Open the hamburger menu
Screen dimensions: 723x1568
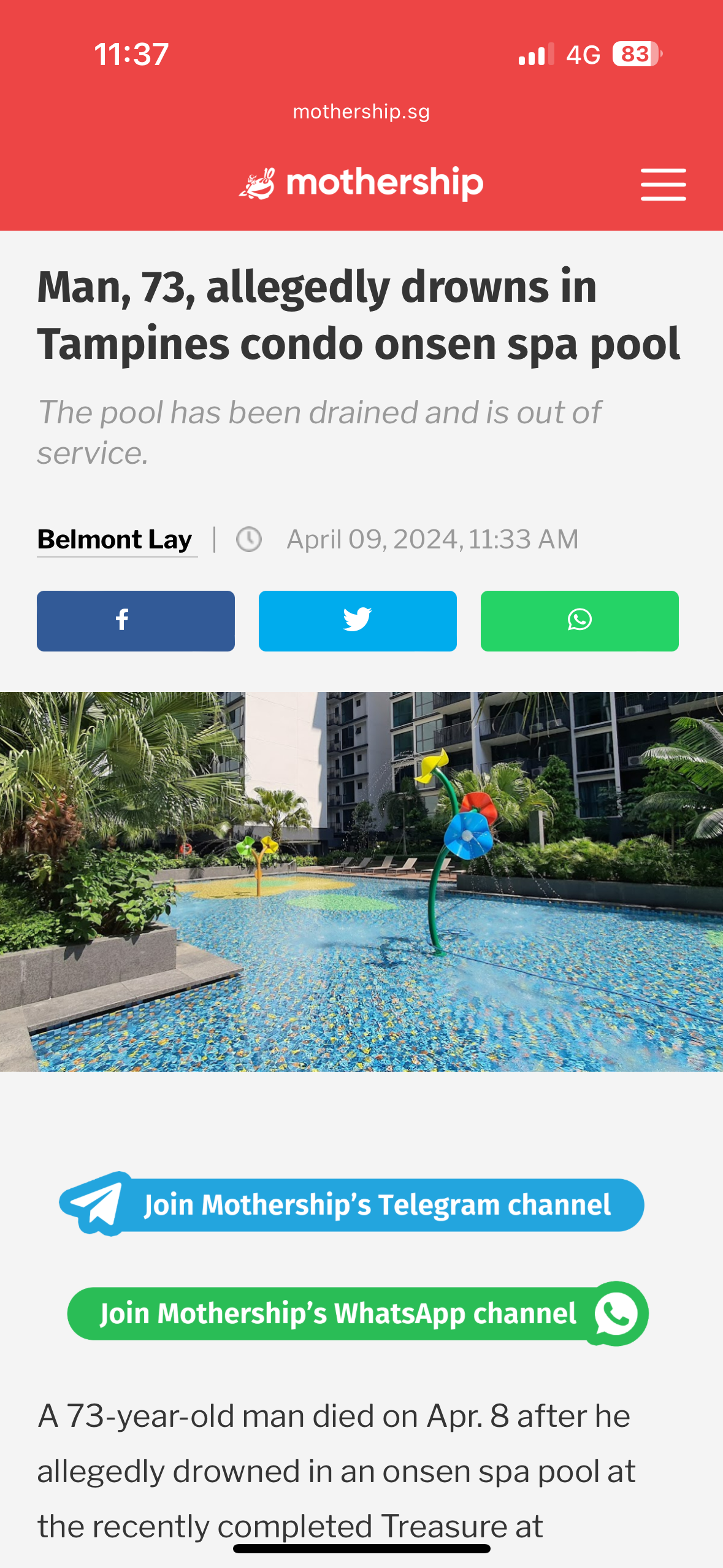[x=663, y=184]
